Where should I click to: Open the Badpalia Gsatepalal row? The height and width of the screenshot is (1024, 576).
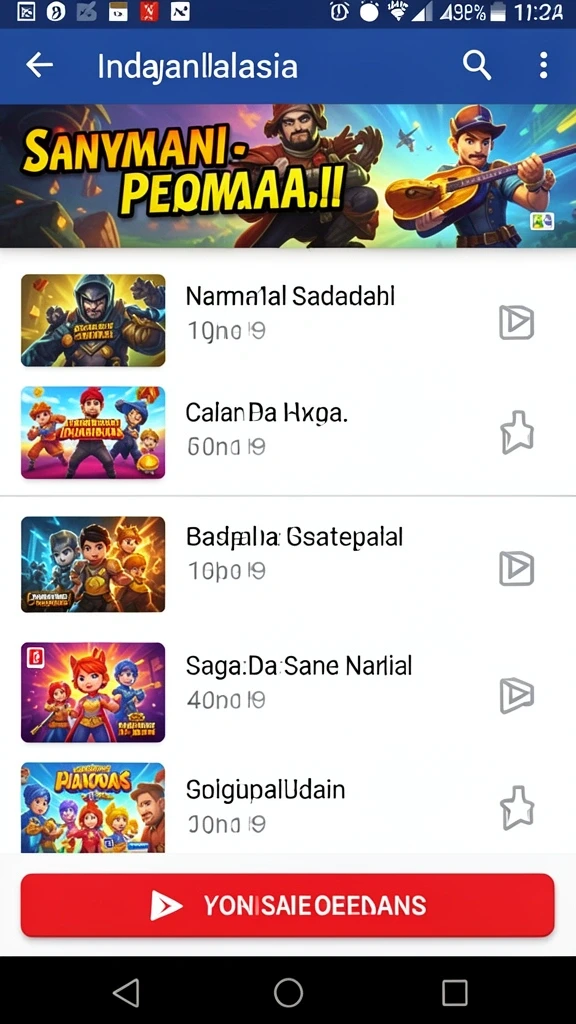(x=288, y=564)
